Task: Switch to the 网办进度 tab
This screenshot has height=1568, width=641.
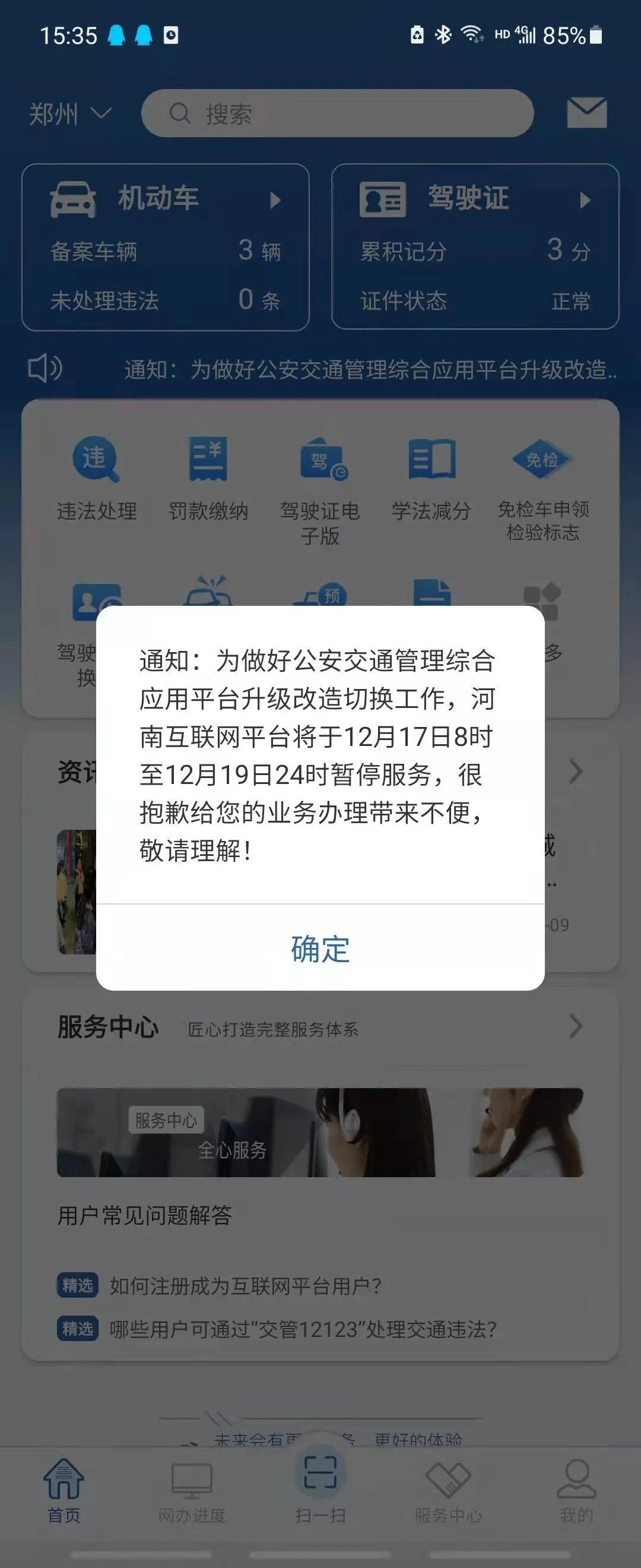Action: 192,1490
